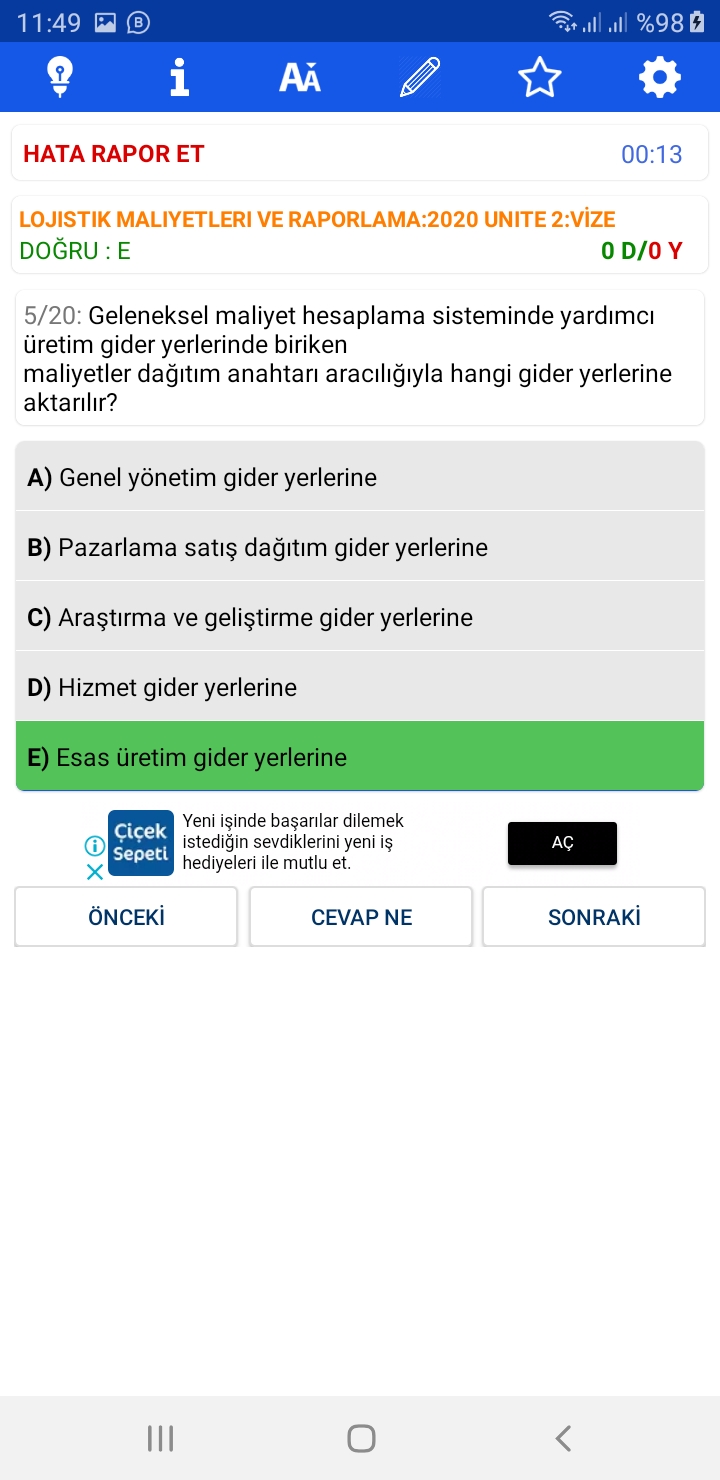
Task: Dismiss the ad with the X icon
Action: click(95, 872)
